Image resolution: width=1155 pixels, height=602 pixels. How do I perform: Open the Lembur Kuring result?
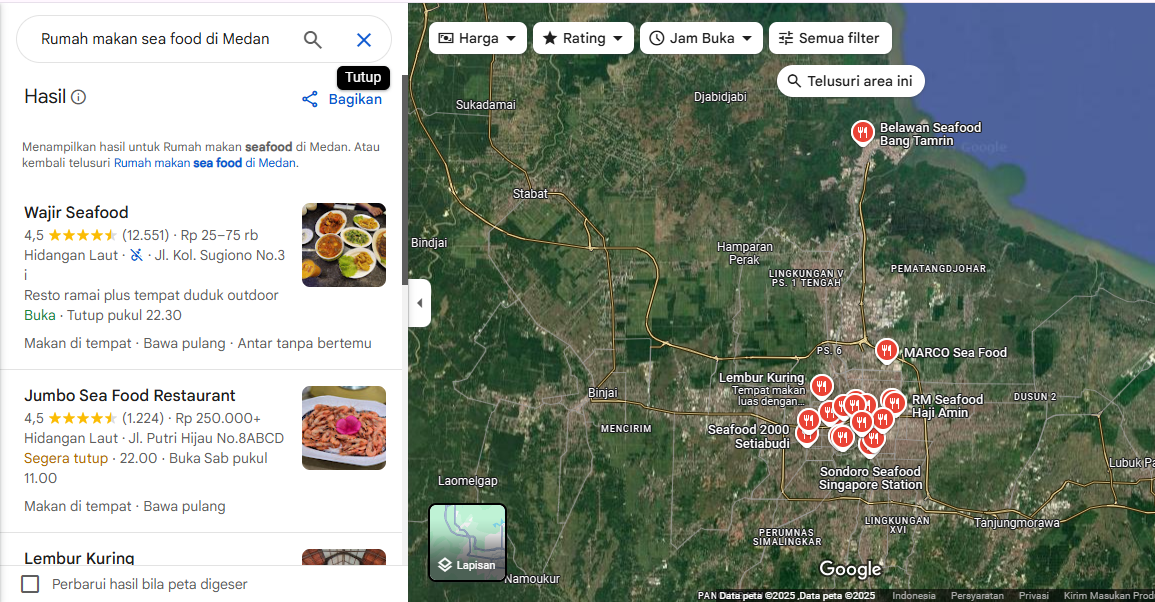(x=79, y=558)
